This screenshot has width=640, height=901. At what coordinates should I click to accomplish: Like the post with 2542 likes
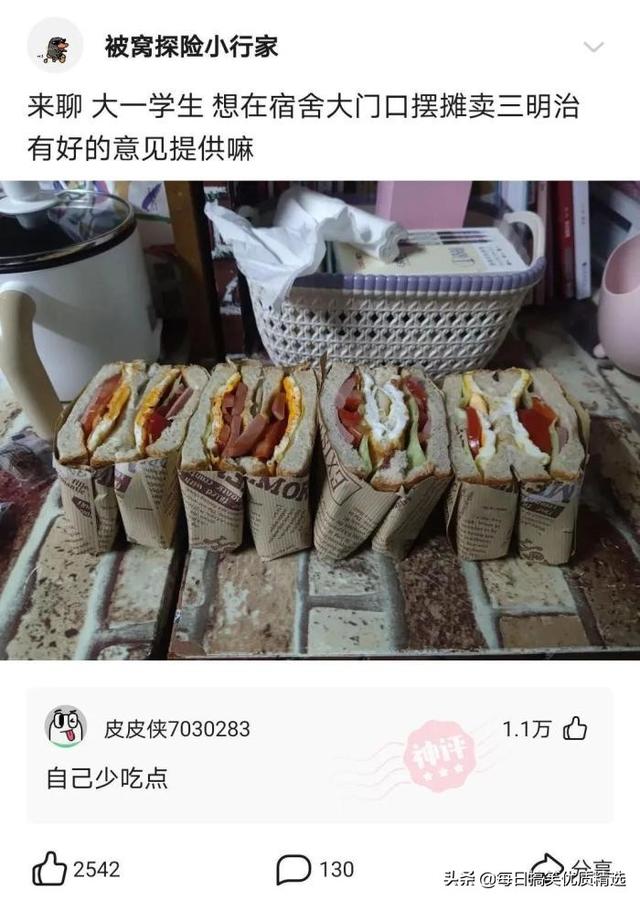pos(50,869)
